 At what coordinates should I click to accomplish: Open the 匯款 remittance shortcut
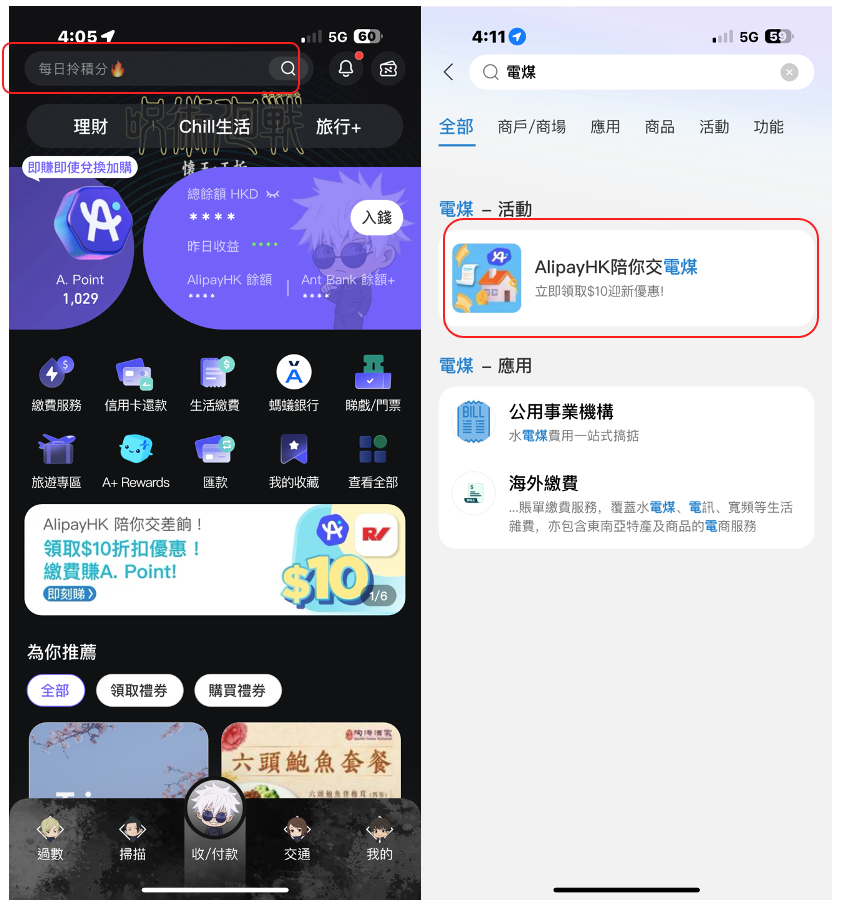(x=214, y=460)
